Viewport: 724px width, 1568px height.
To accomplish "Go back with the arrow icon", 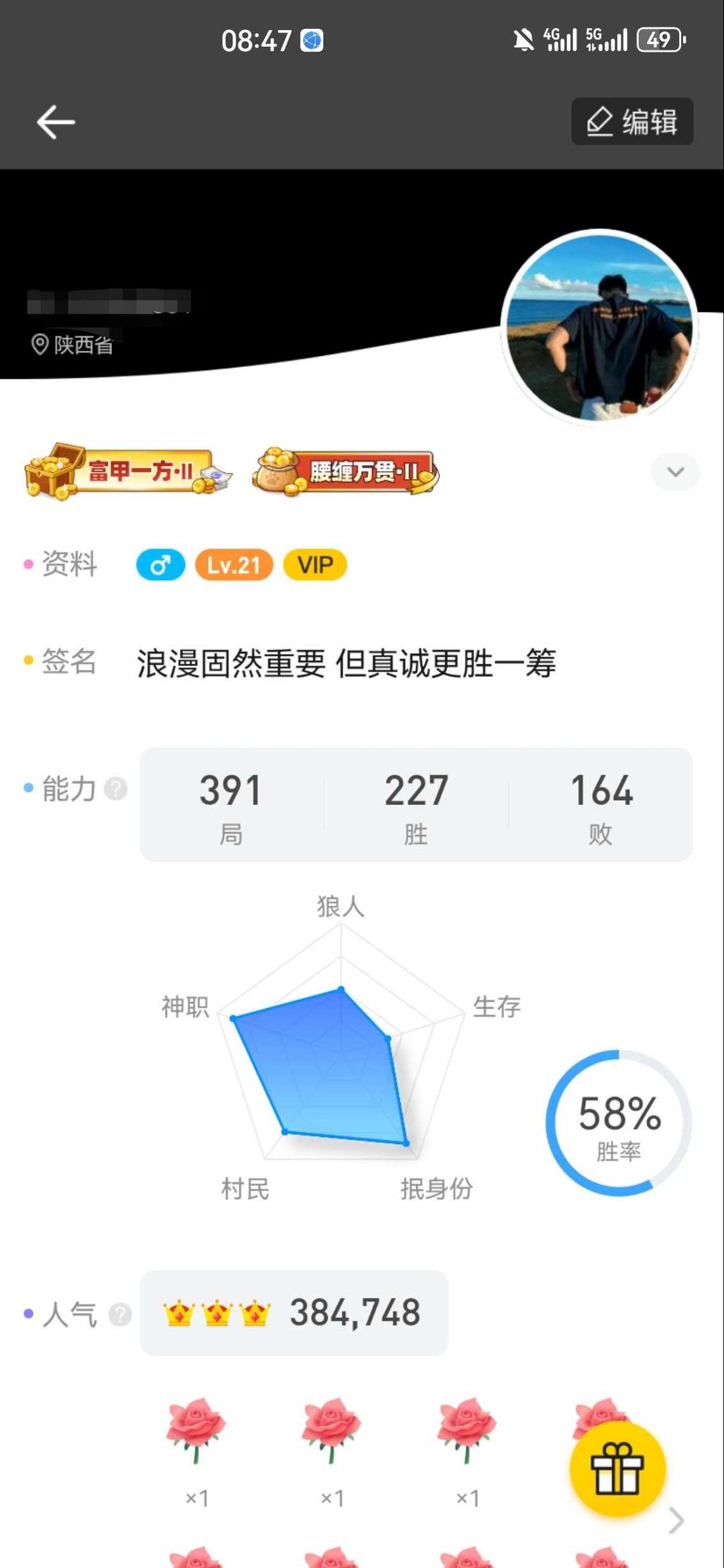I will click(56, 122).
